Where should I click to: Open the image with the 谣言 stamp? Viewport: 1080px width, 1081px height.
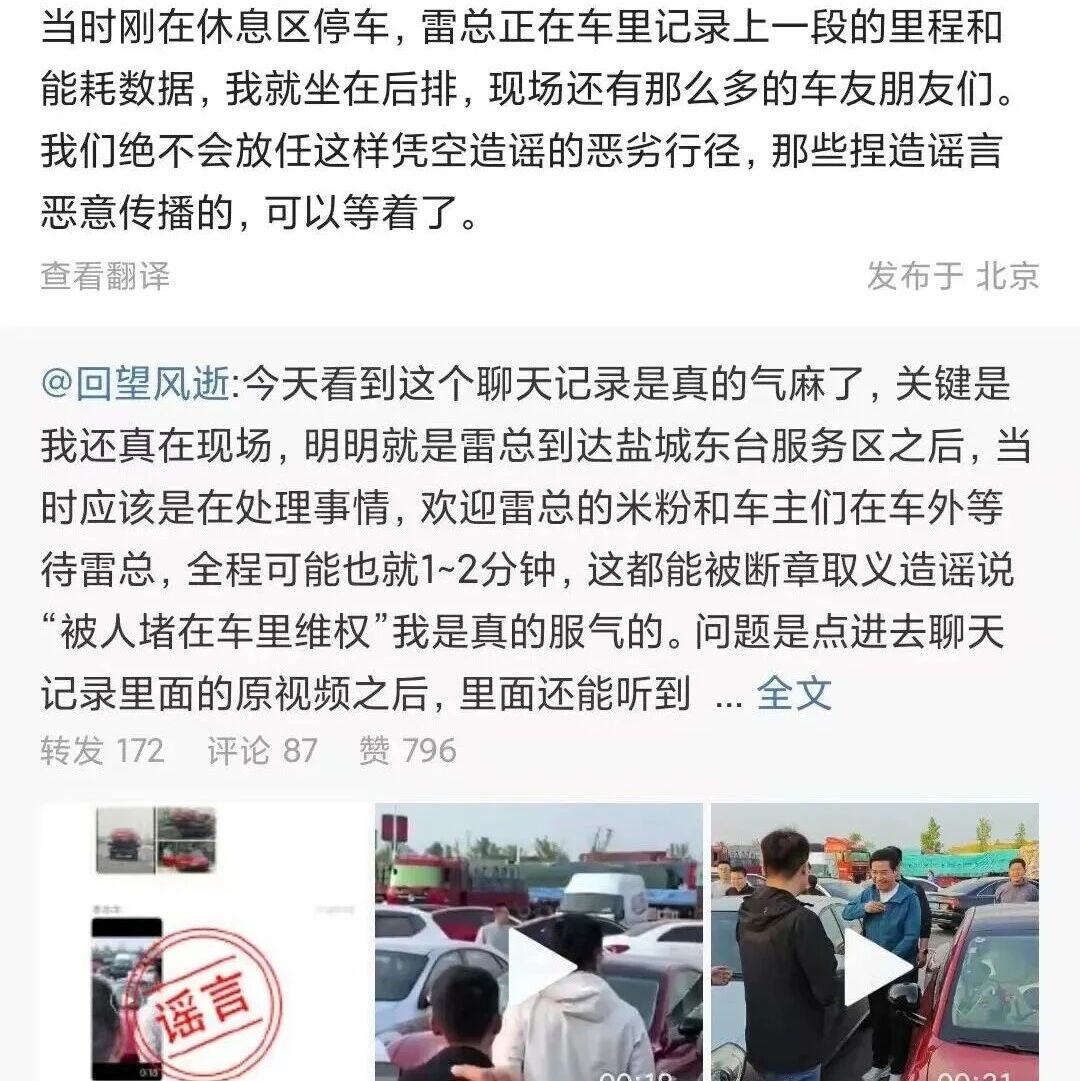pos(204,942)
